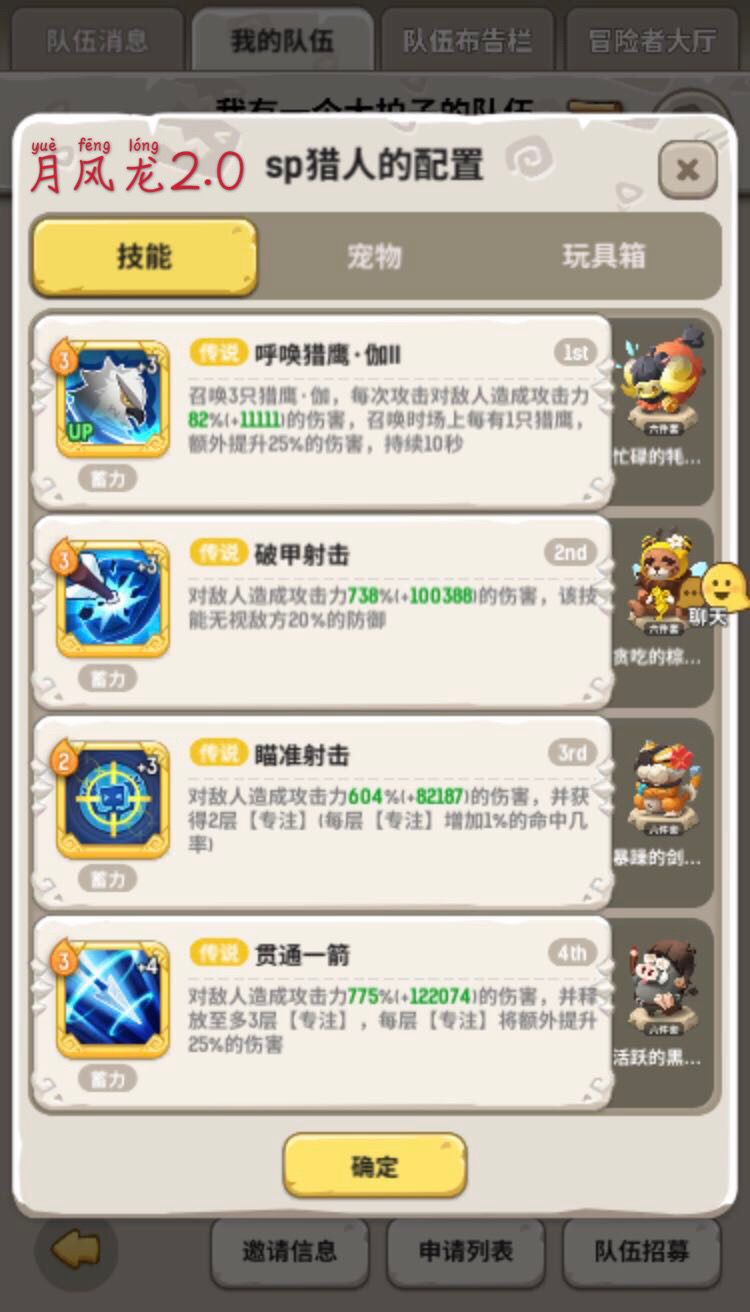Image resolution: width=750 pixels, height=1312 pixels.
Task: Open the 申请列表 panel
Action: point(466,1251)
